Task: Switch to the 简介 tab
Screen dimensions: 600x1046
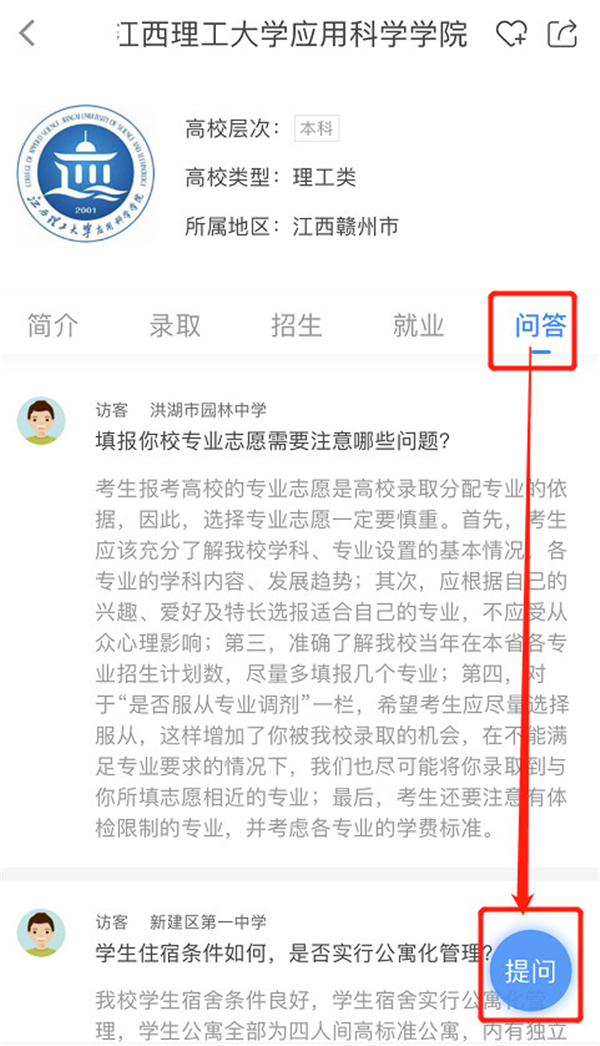Action: (x=53, y=325)
